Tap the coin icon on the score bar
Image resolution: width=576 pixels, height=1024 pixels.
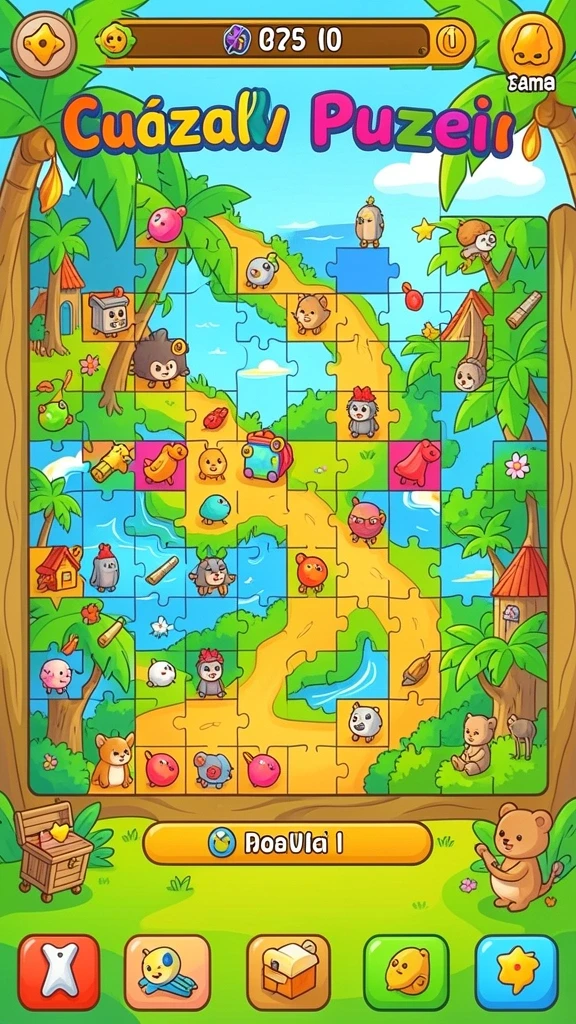(x=450, y=42)
